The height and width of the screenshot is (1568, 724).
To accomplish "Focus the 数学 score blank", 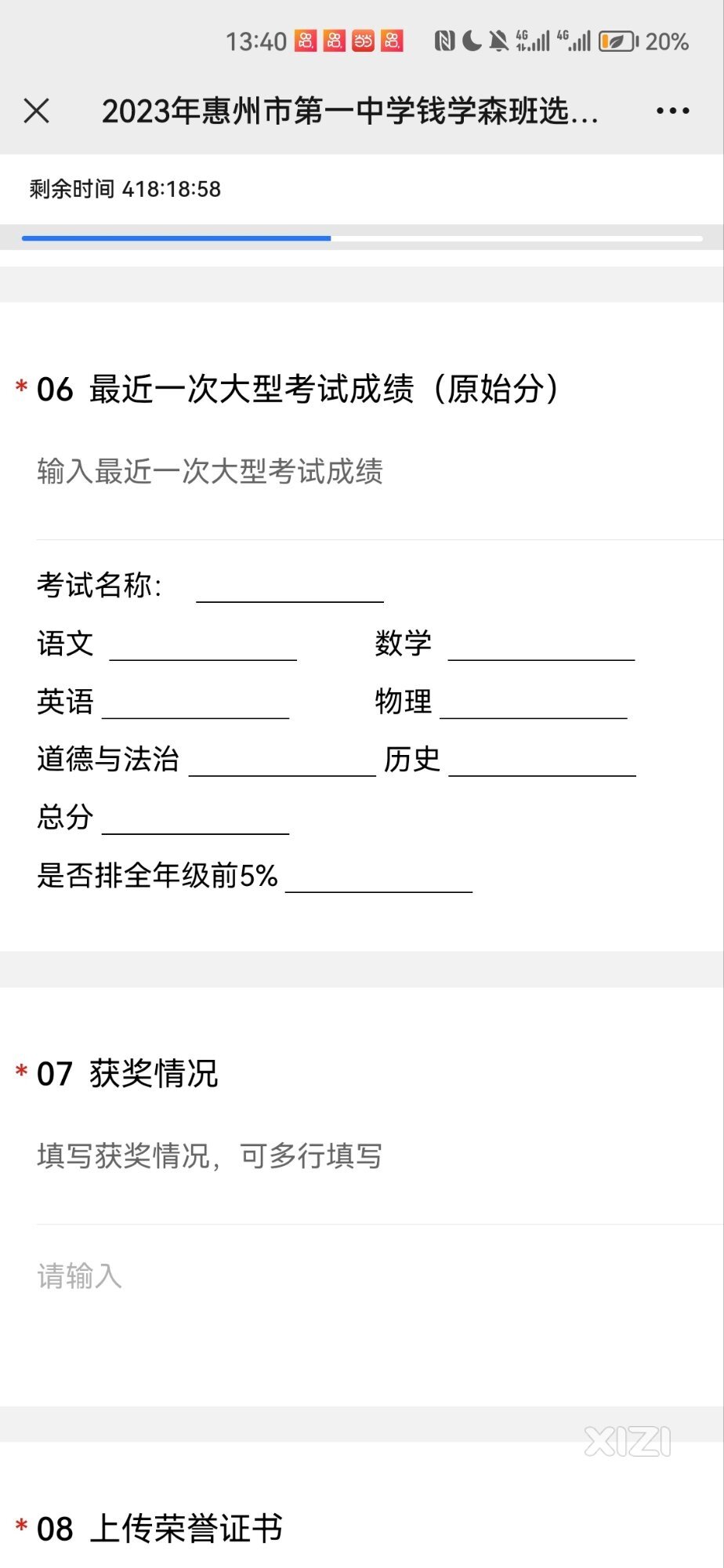I will pos(541,644).
